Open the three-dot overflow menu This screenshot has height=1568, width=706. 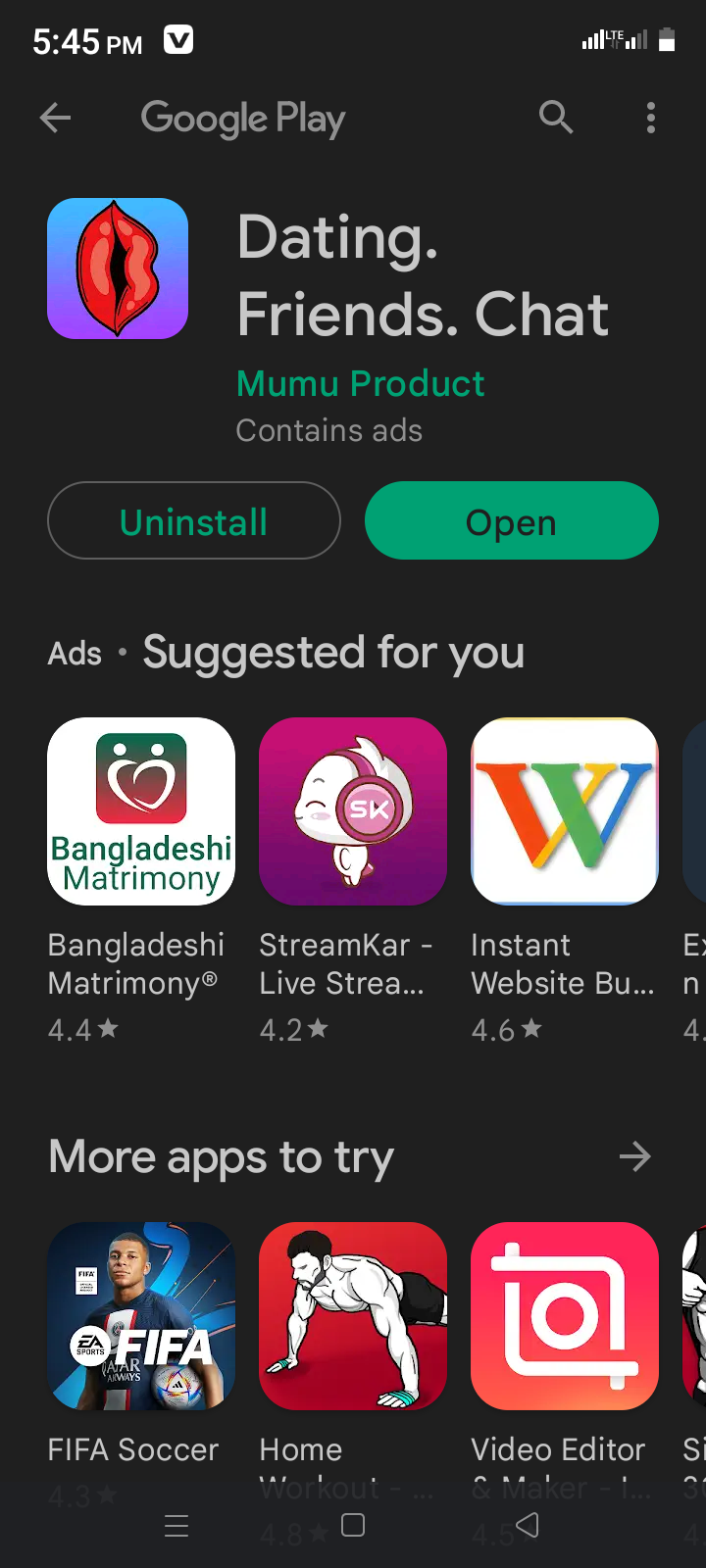[x=650, y=119]
